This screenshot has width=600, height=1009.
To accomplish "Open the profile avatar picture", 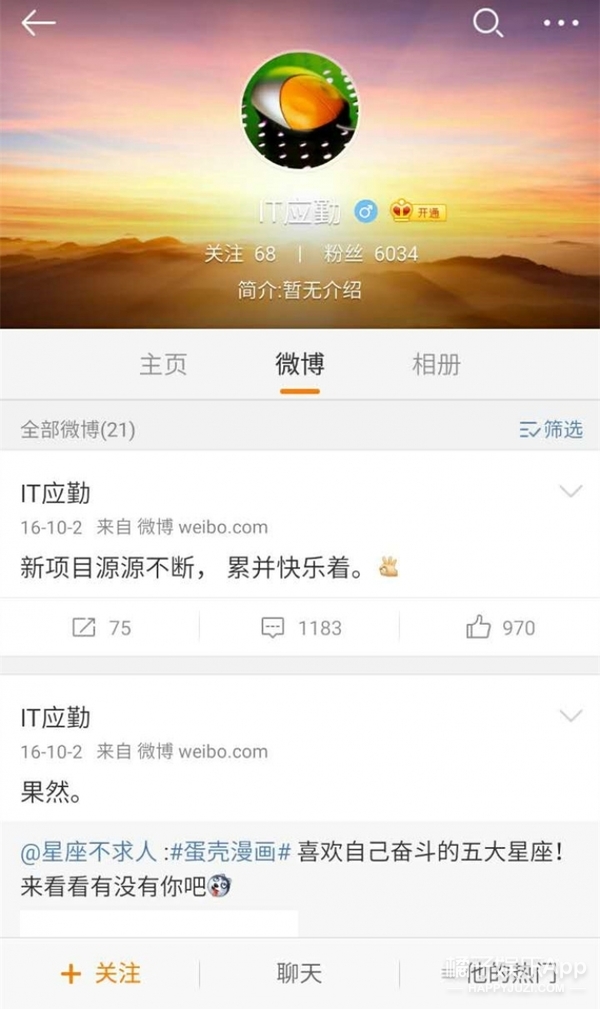I will click(x=300, y=112).
